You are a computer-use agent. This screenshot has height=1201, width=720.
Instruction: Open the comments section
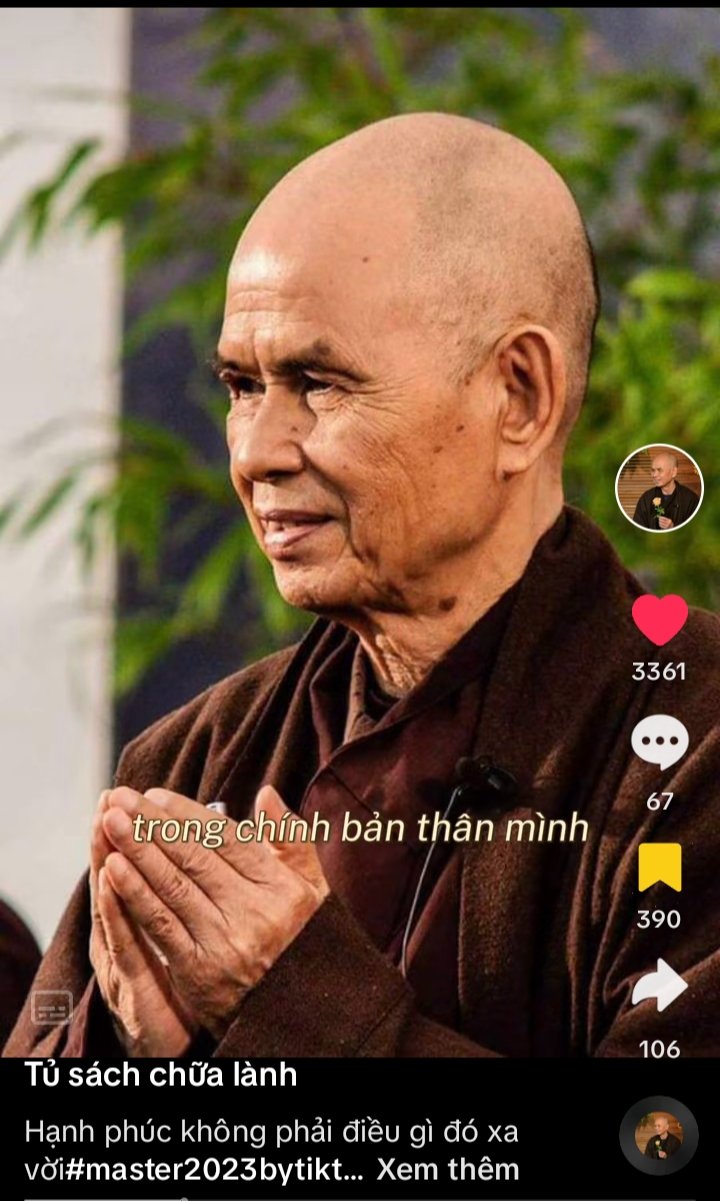659,743
